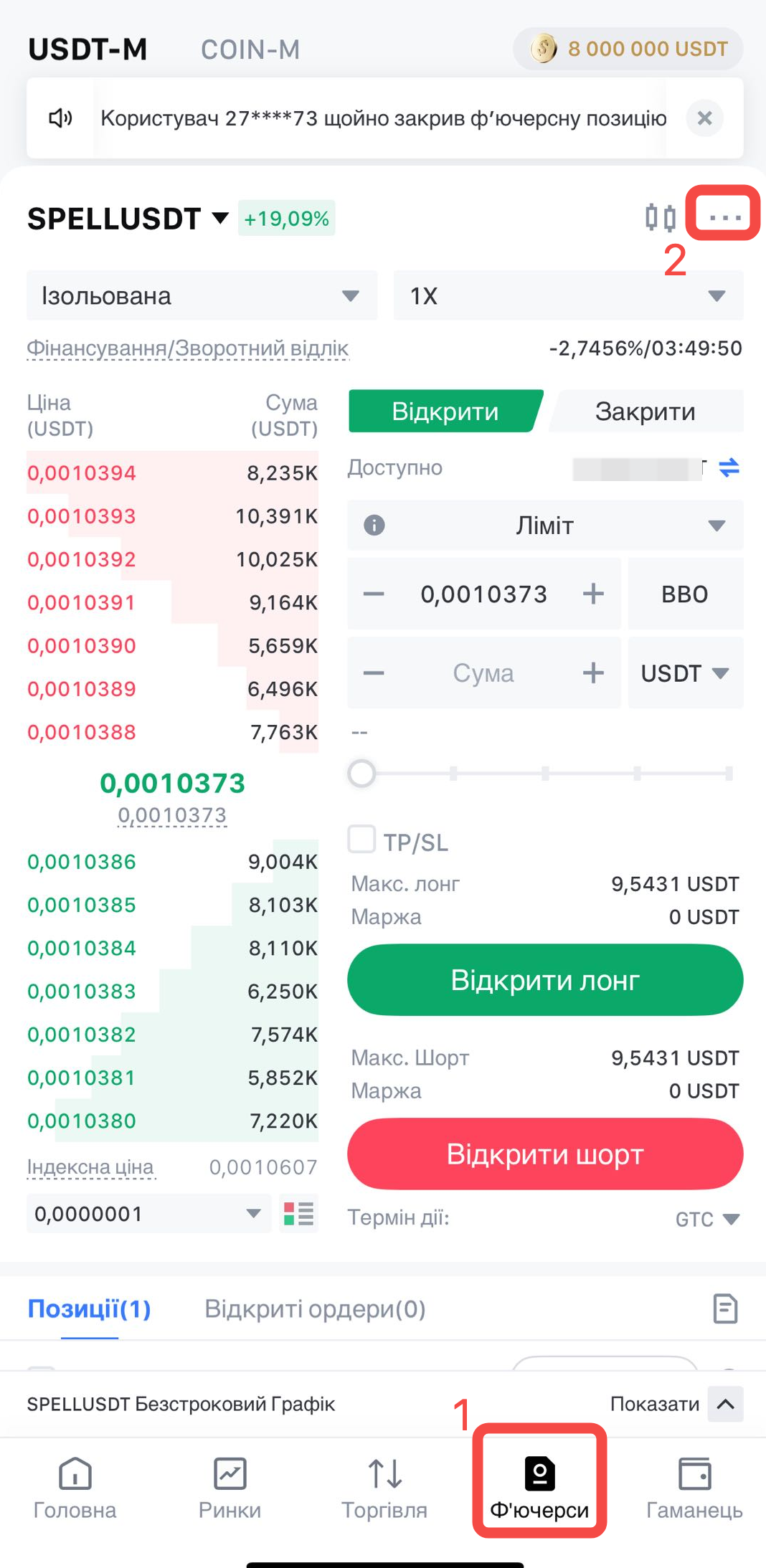
Task: Select the Ліміт order type dropdown
Action: click(545, 526)
